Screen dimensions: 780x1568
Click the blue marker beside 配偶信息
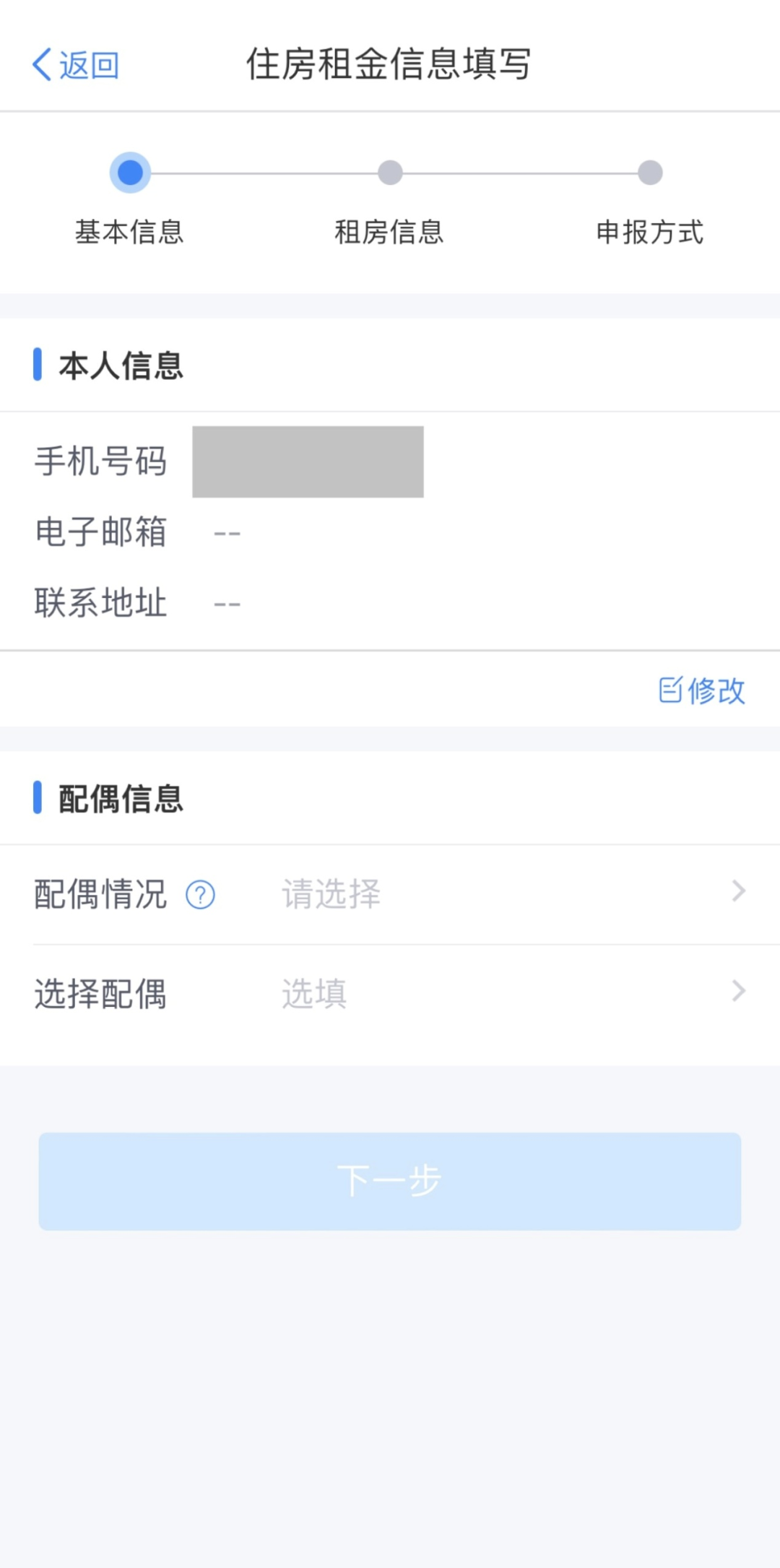click(38, 798)
